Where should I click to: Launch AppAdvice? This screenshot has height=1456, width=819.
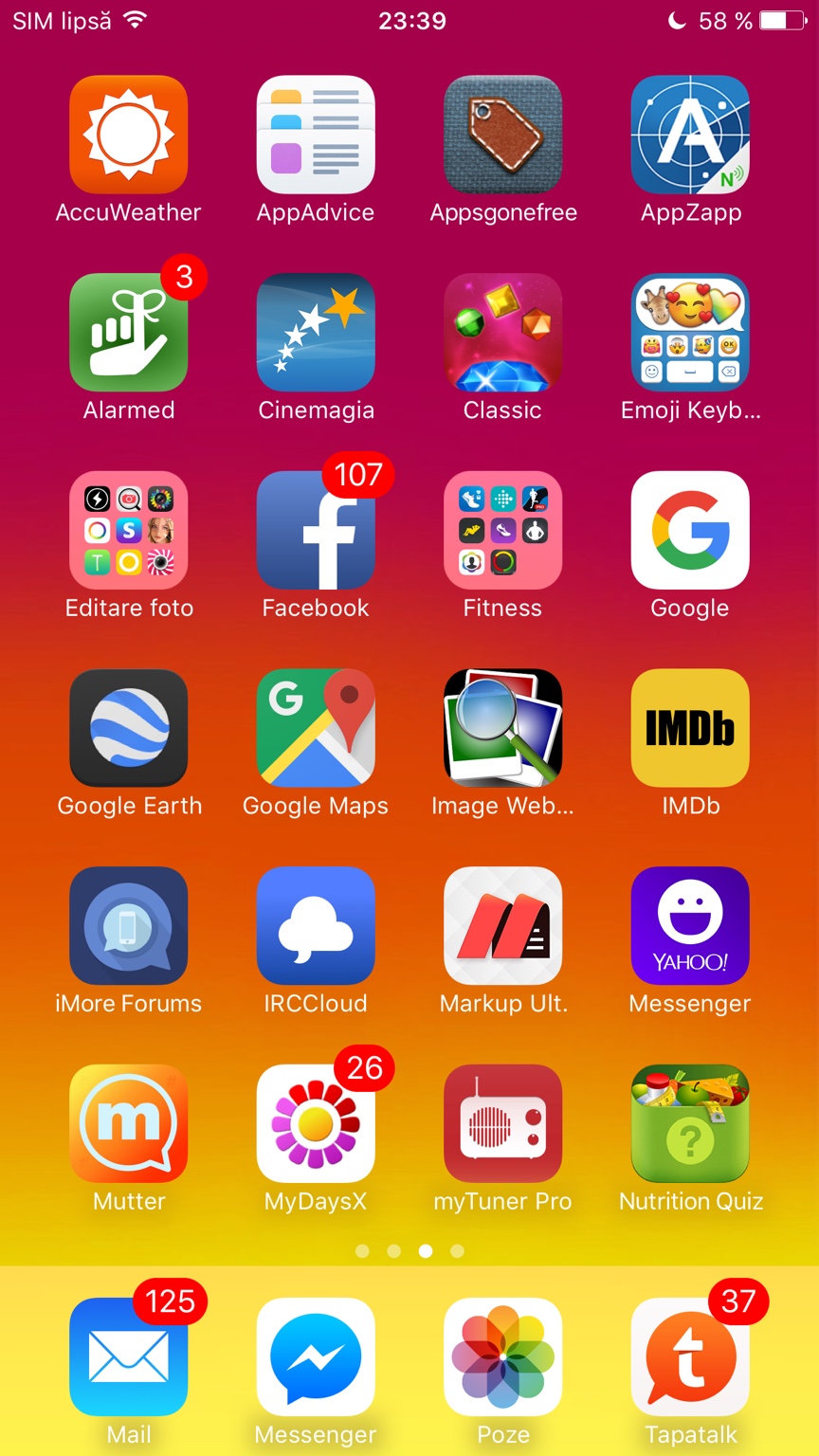(x=316, y=135)
